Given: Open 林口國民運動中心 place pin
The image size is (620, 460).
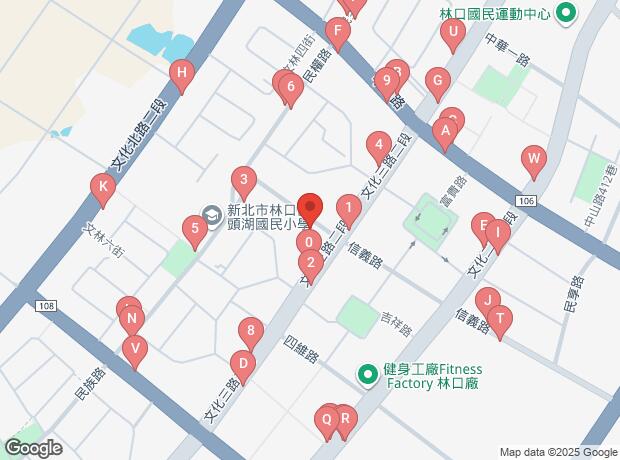Looking at the screenshot, I should (566, 14).
